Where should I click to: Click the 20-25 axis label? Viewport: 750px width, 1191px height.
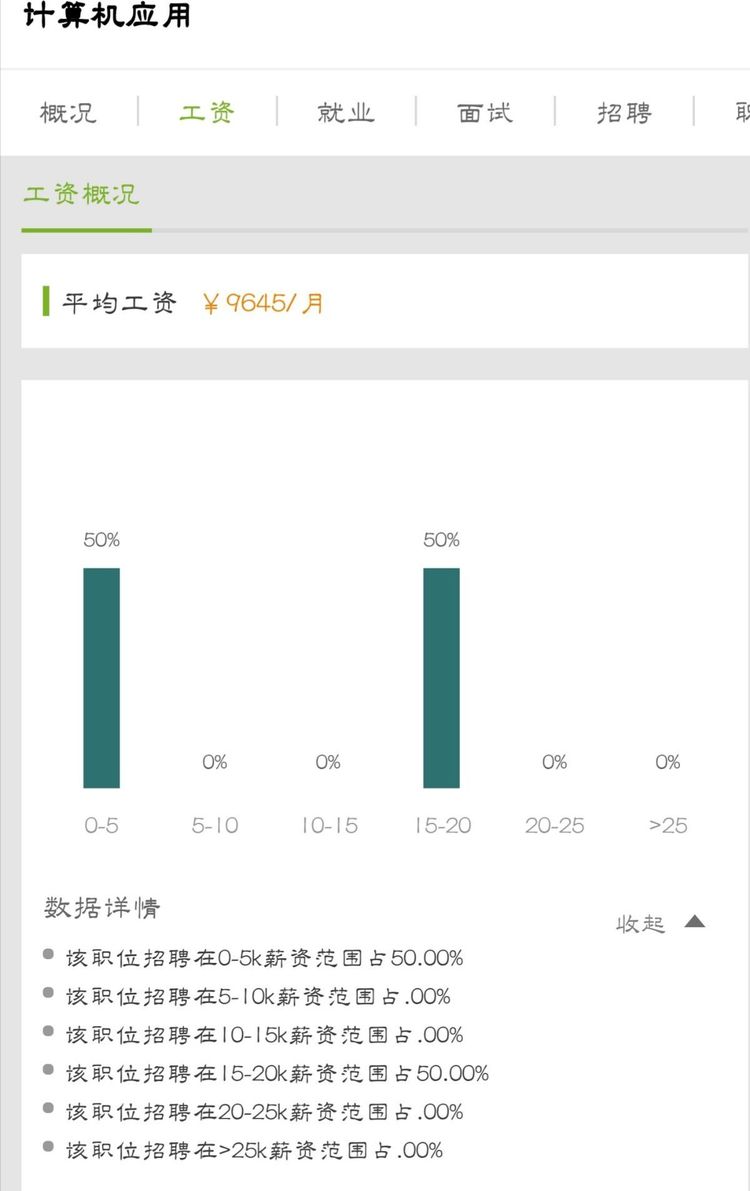pos(553,825)
